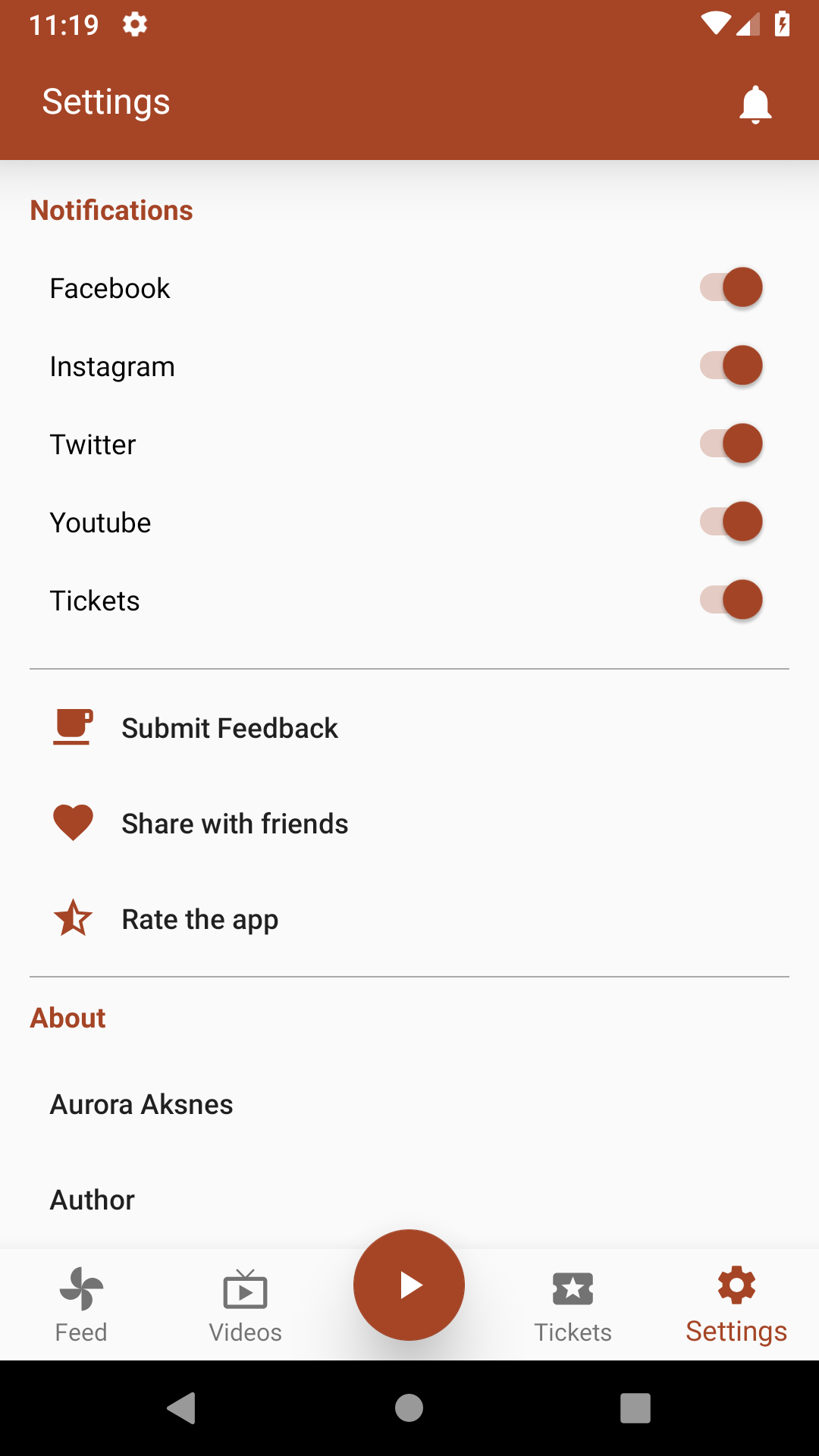Screen dimensions: 819x1456
Task: Select the Settings tab in bottom navigation
Action: pyautogui.click(x=736, y=1304)
